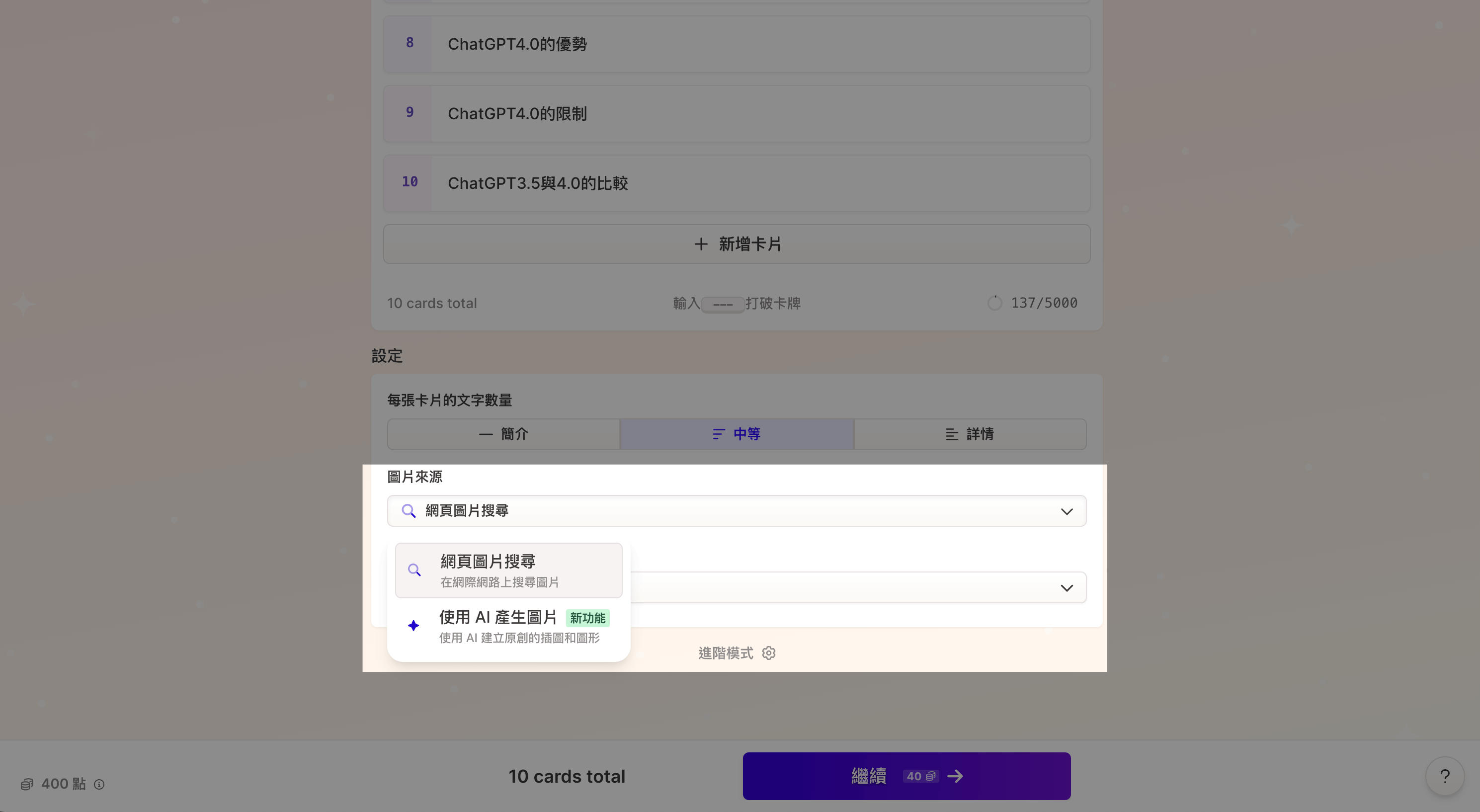
Task: Select 中等 text amount
Action: pyautogui.click(x=737, y=434)
